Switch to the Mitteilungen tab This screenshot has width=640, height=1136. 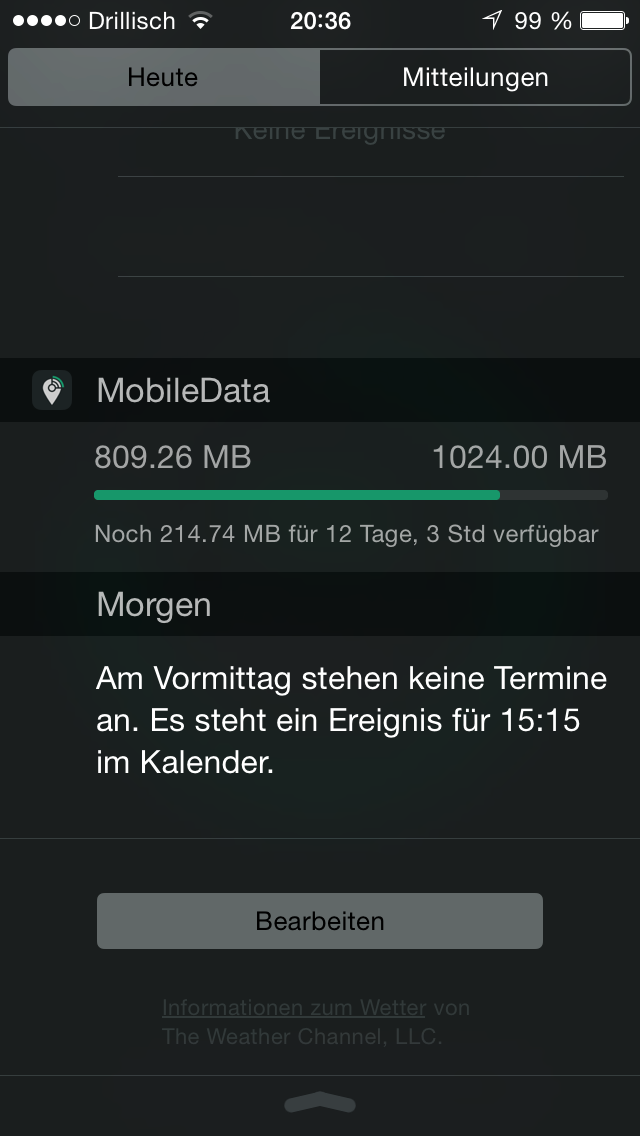[475, 78]
